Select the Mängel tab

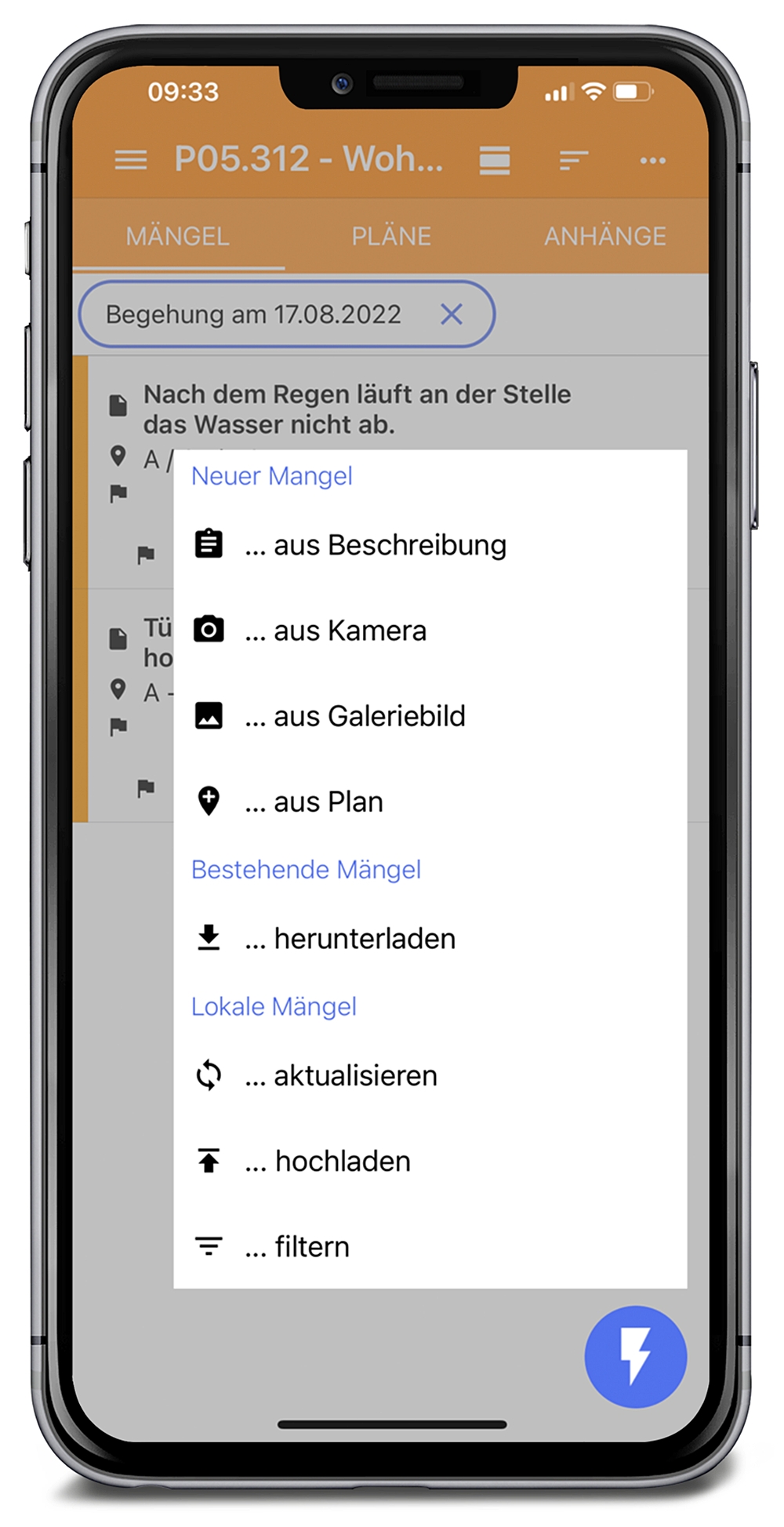(x=178, y=236)
